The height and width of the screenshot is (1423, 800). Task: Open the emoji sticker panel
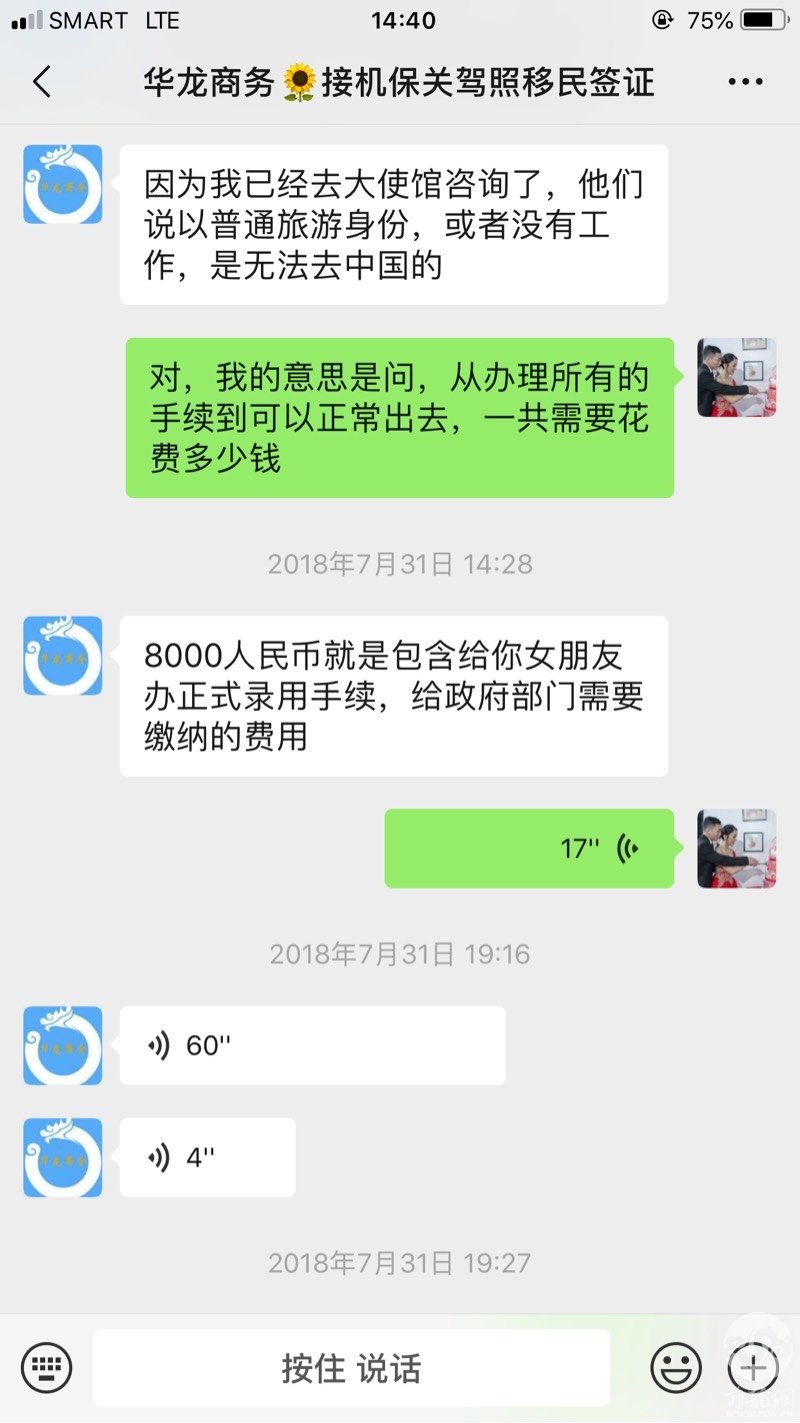675,1367
